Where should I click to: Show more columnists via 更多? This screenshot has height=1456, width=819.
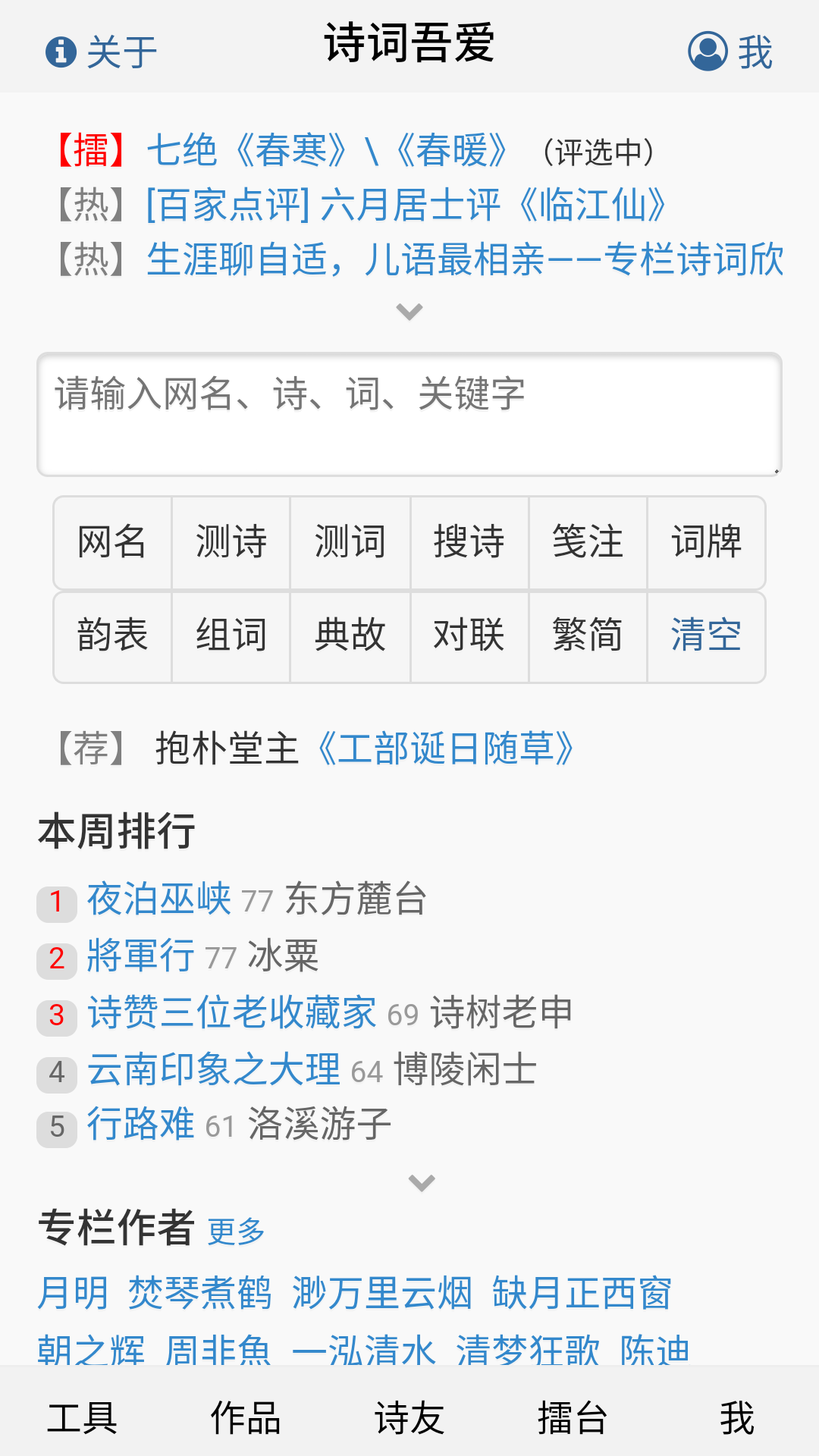point(234,1231)
